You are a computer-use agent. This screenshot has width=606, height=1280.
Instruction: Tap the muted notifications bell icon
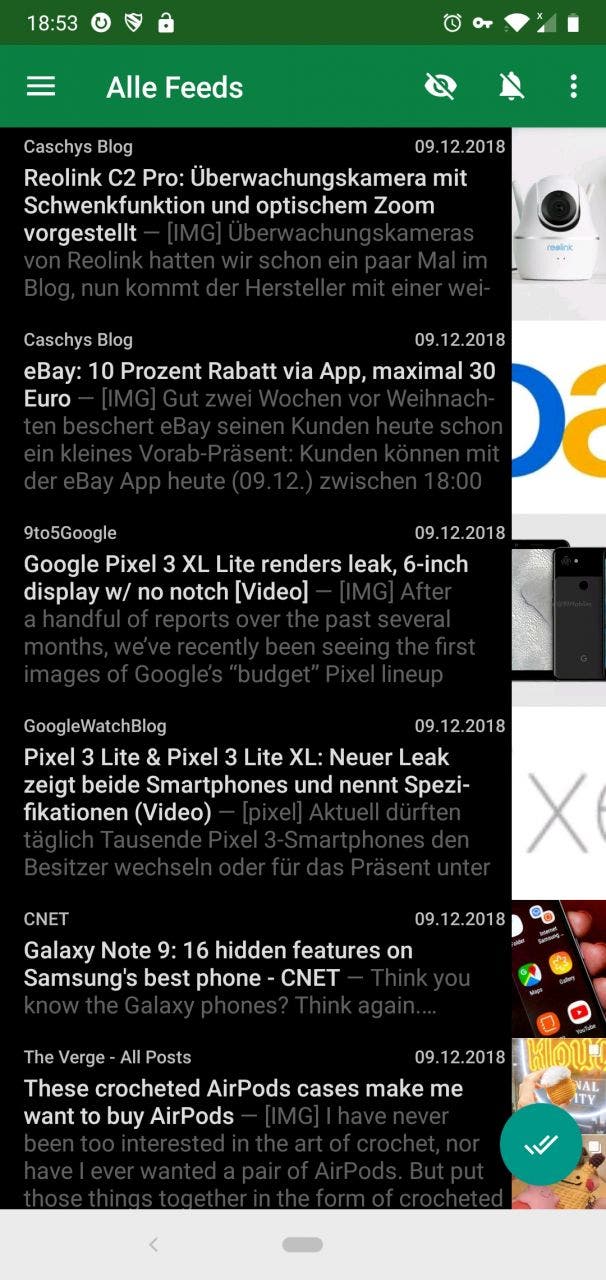pyautogui.click(x=511, y=87)
